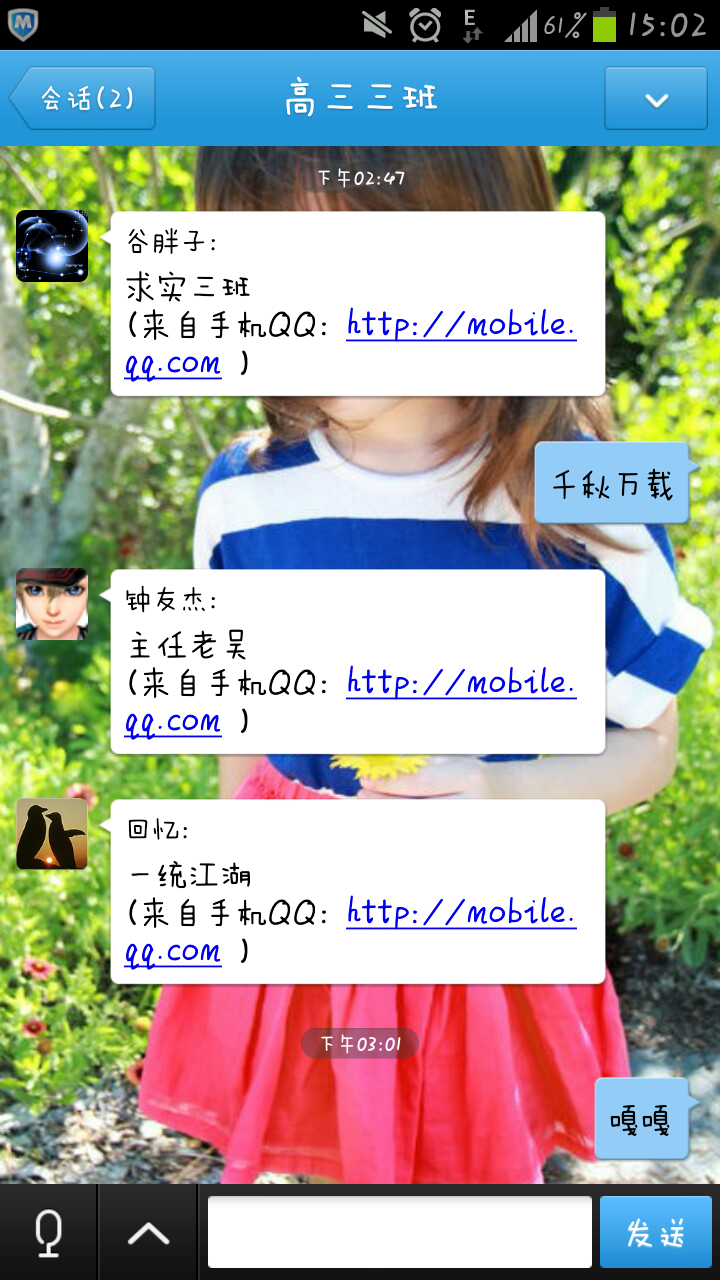720x1280 pixels.
Task: Expand the attachment panel with the up arrow
Action: click(x=148, y=1232)
